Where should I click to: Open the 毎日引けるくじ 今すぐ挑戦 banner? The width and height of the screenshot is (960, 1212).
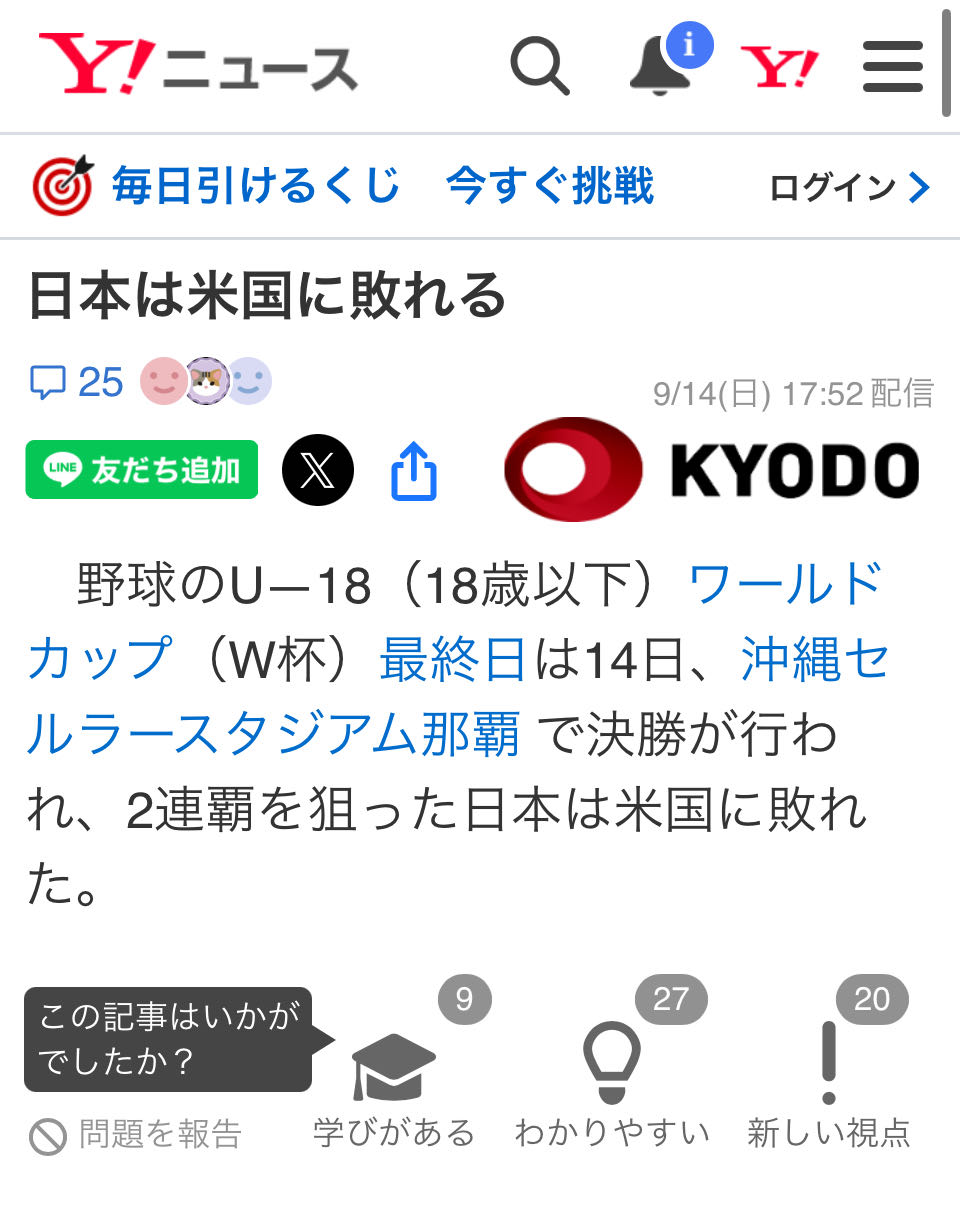tap(345, 187)
